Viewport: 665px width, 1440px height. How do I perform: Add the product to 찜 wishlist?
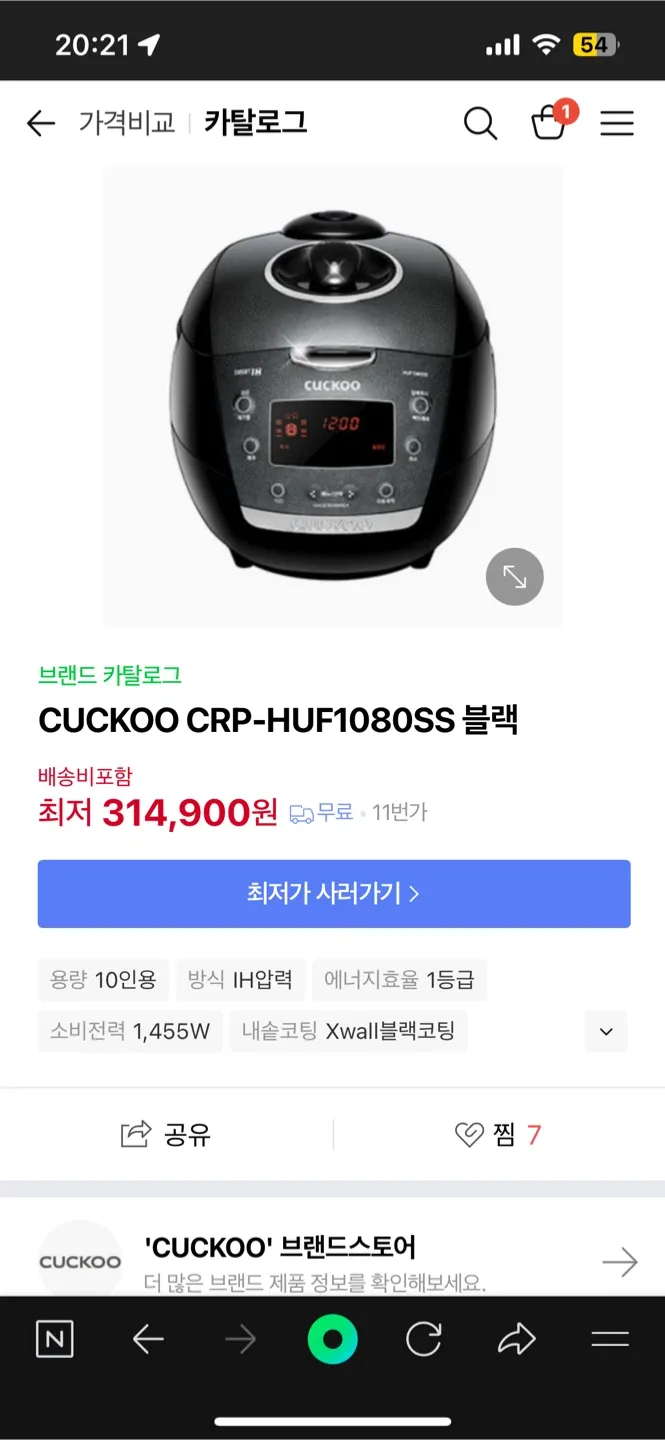[497, 1134]
